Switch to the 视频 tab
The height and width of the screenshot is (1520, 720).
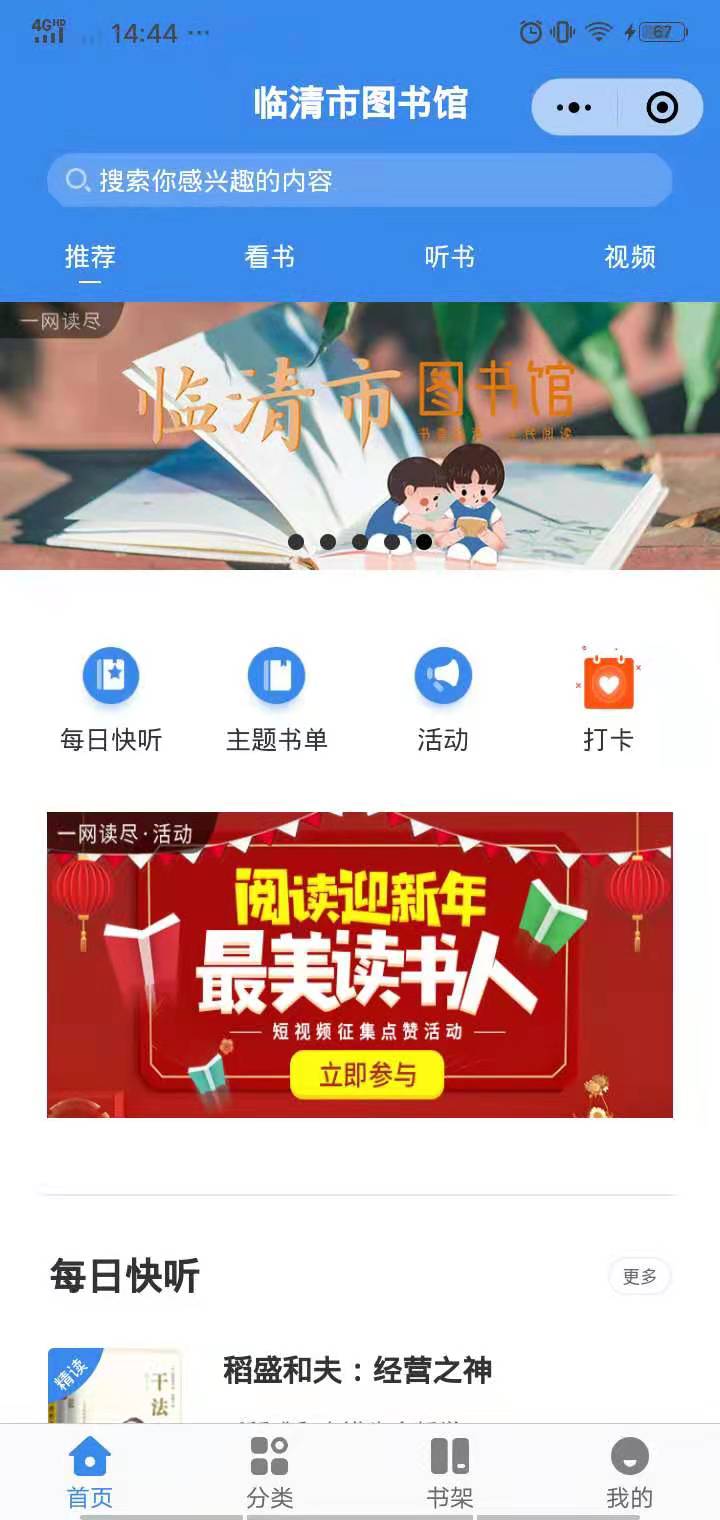click(630, 257)
